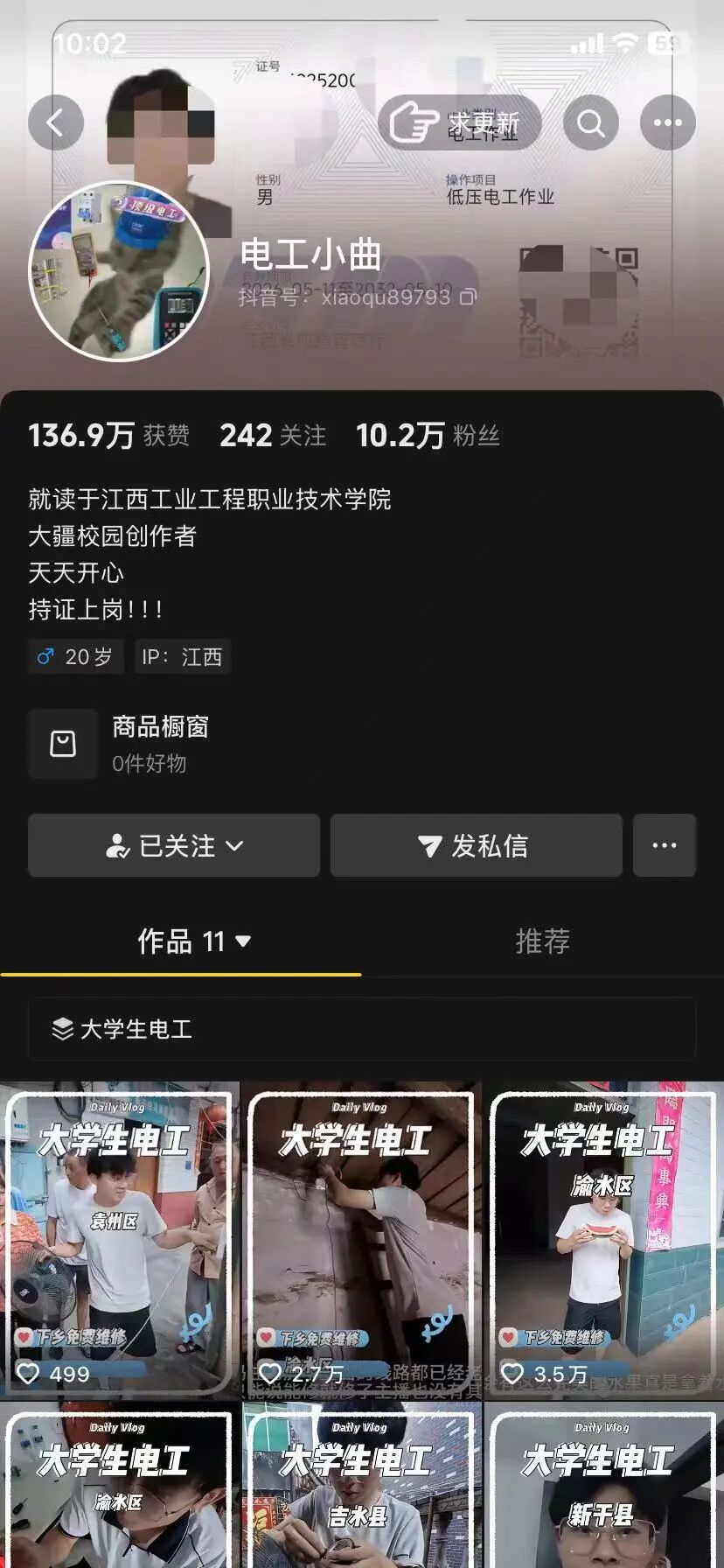724x1568 pixels.
Task: Switch to the 推荐 tab
Action: pyautogui.click(x=543, y=941)
